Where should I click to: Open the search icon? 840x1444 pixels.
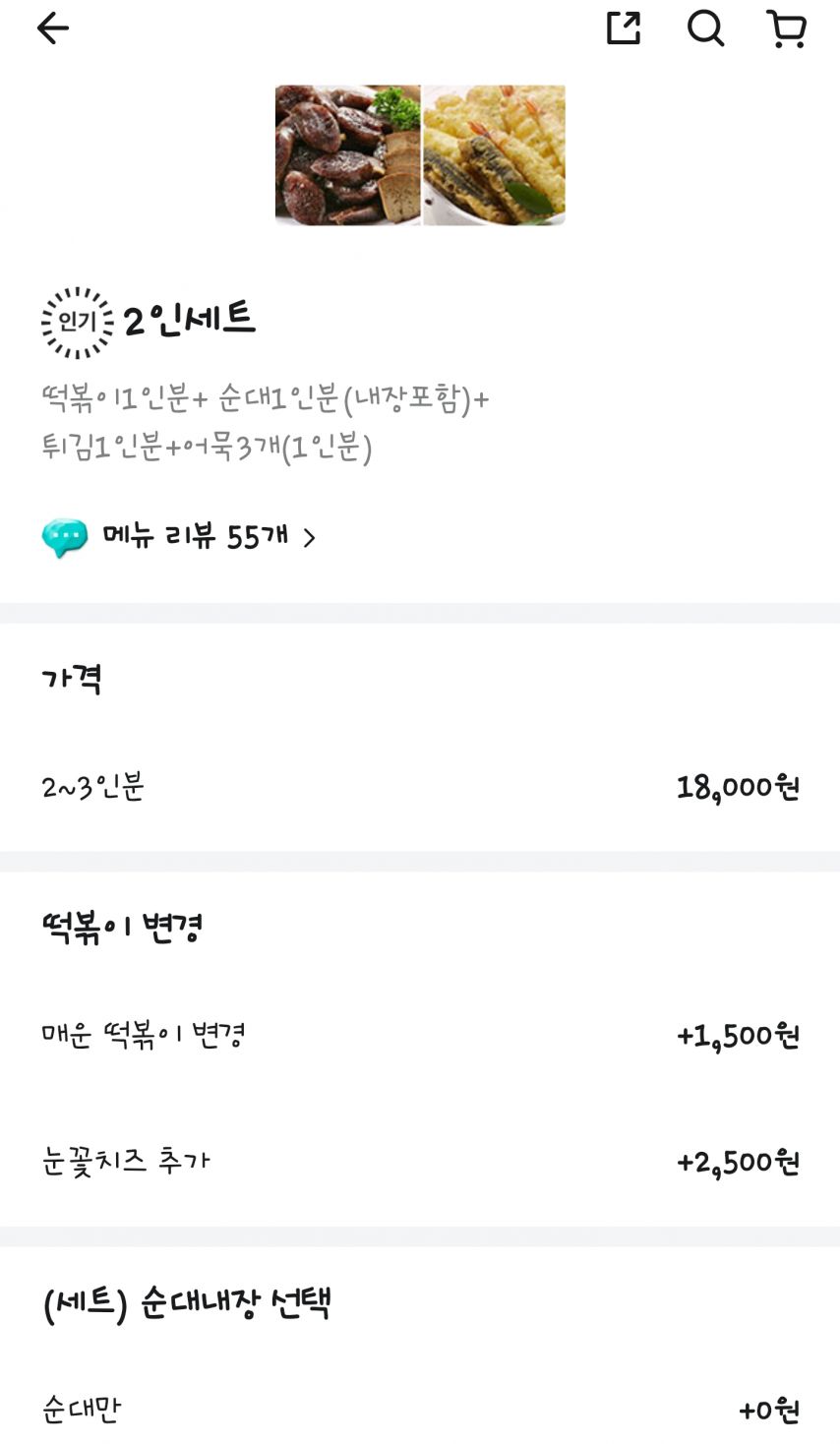705,29
